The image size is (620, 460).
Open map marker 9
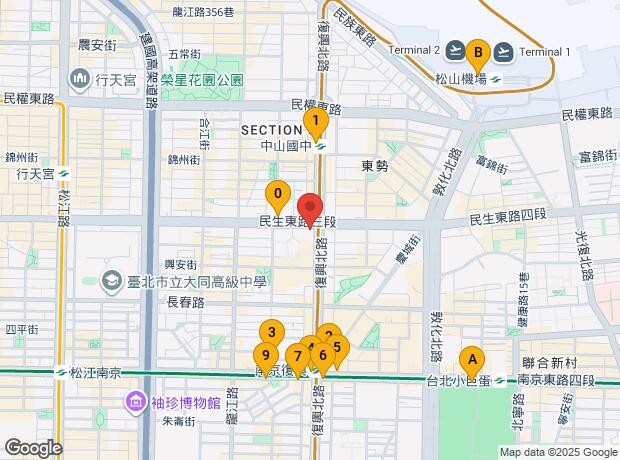tap(264, 354)
